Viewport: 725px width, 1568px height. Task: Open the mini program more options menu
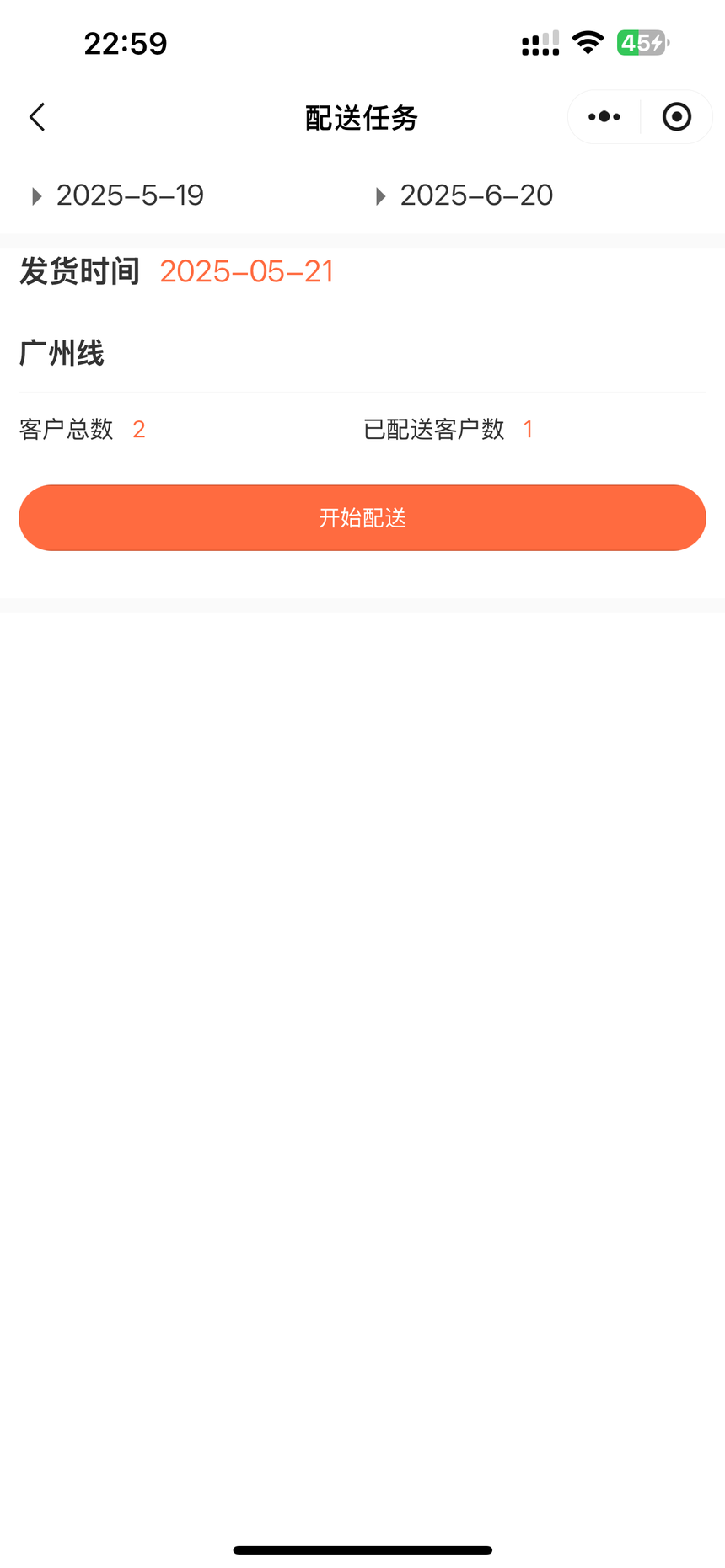point(604,117)
